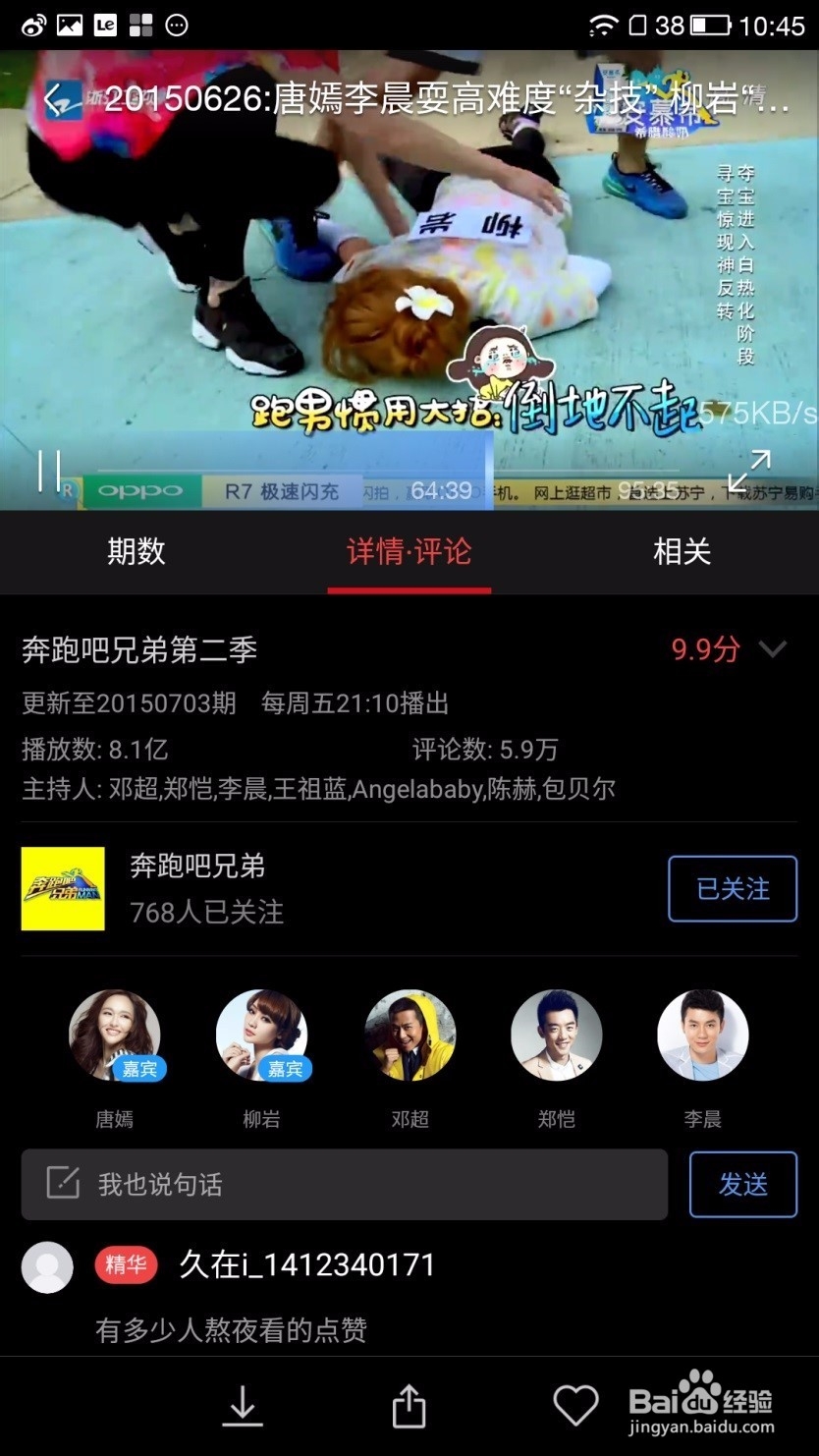The height and width of the screenshot is (1456, 819).
Task: Switch to the 期数 tab
Action: coord(135,553)
